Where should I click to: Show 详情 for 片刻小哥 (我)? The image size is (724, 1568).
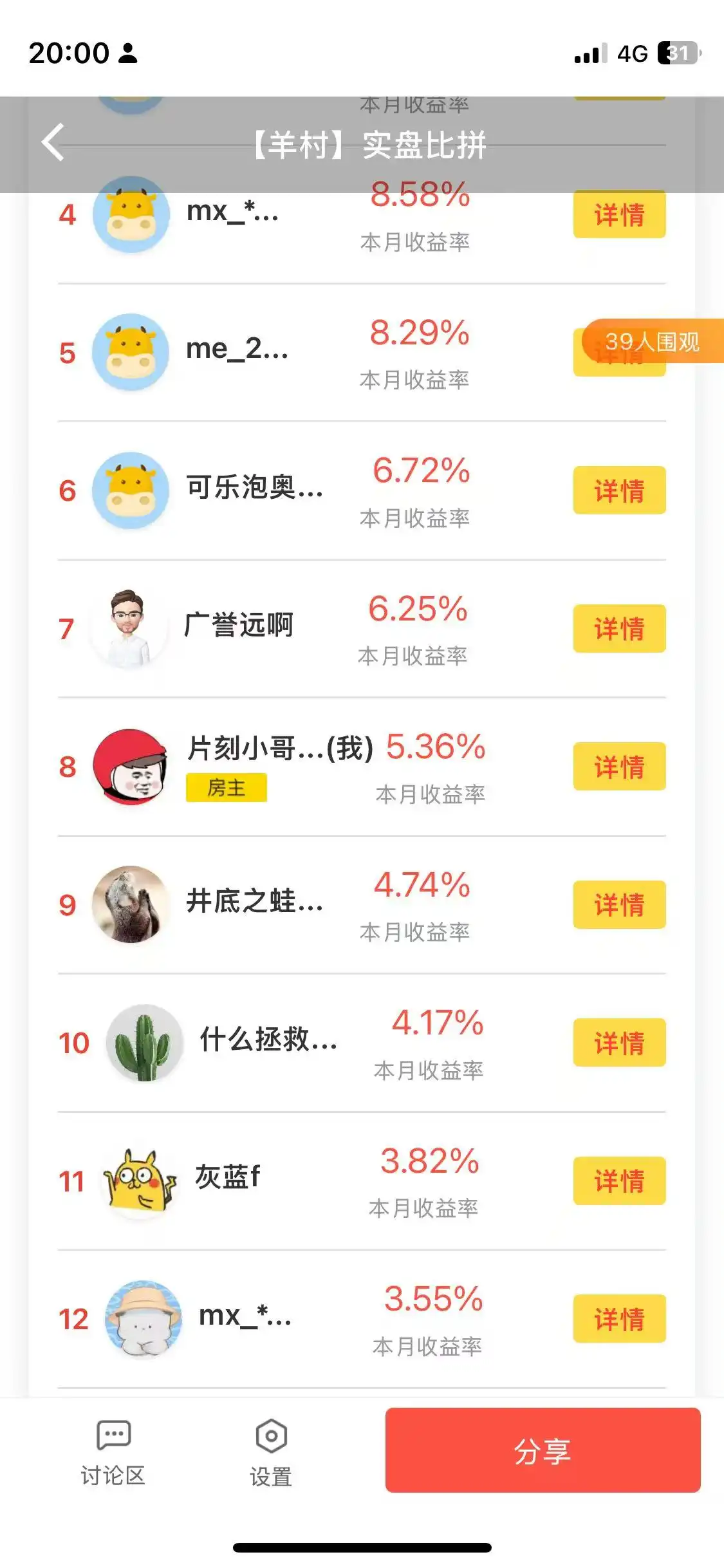click(x=619, y=767)
